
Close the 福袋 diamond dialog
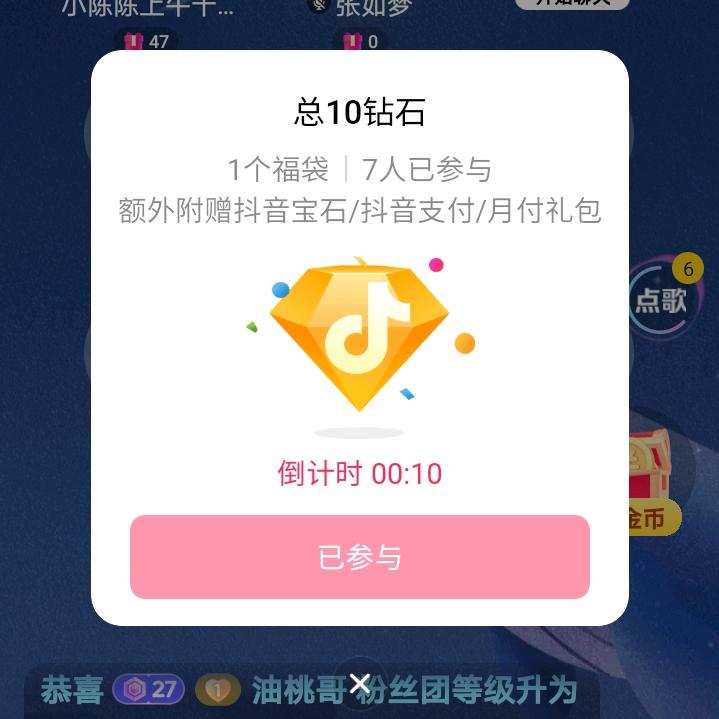coord(360,684)
